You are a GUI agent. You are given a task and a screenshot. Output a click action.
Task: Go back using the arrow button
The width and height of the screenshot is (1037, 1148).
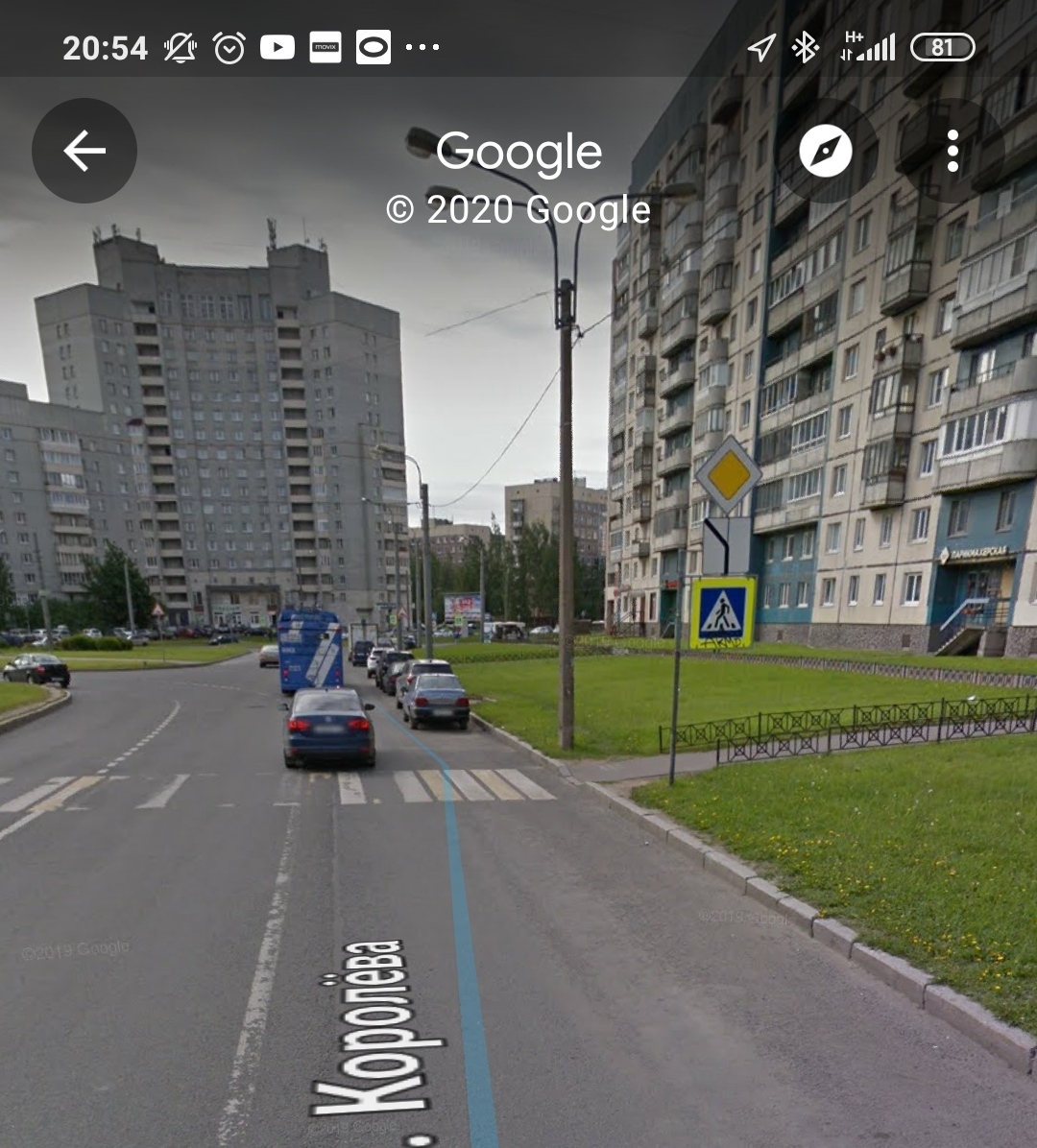[x=84, y=151]
